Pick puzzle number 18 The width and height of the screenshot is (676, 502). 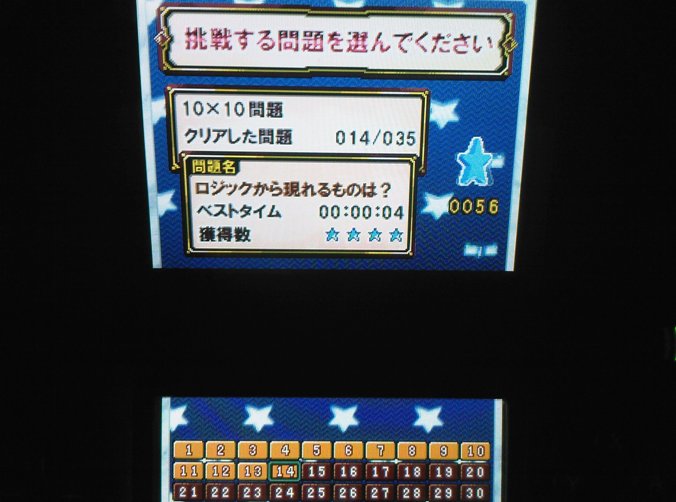click(x=412, y=471)
